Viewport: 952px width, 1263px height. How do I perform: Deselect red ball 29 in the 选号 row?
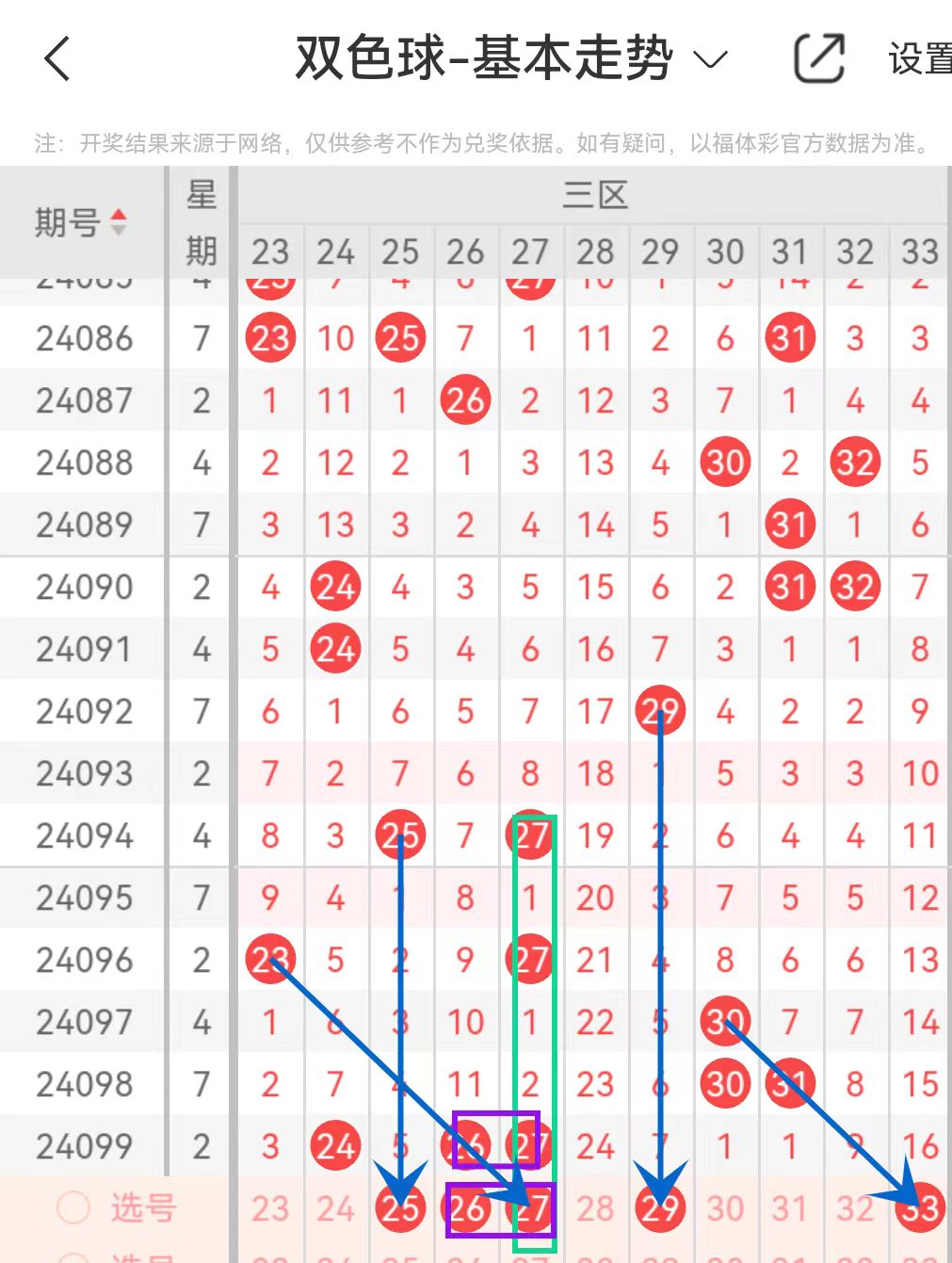pyautogui.click(x=660, y=1207)
